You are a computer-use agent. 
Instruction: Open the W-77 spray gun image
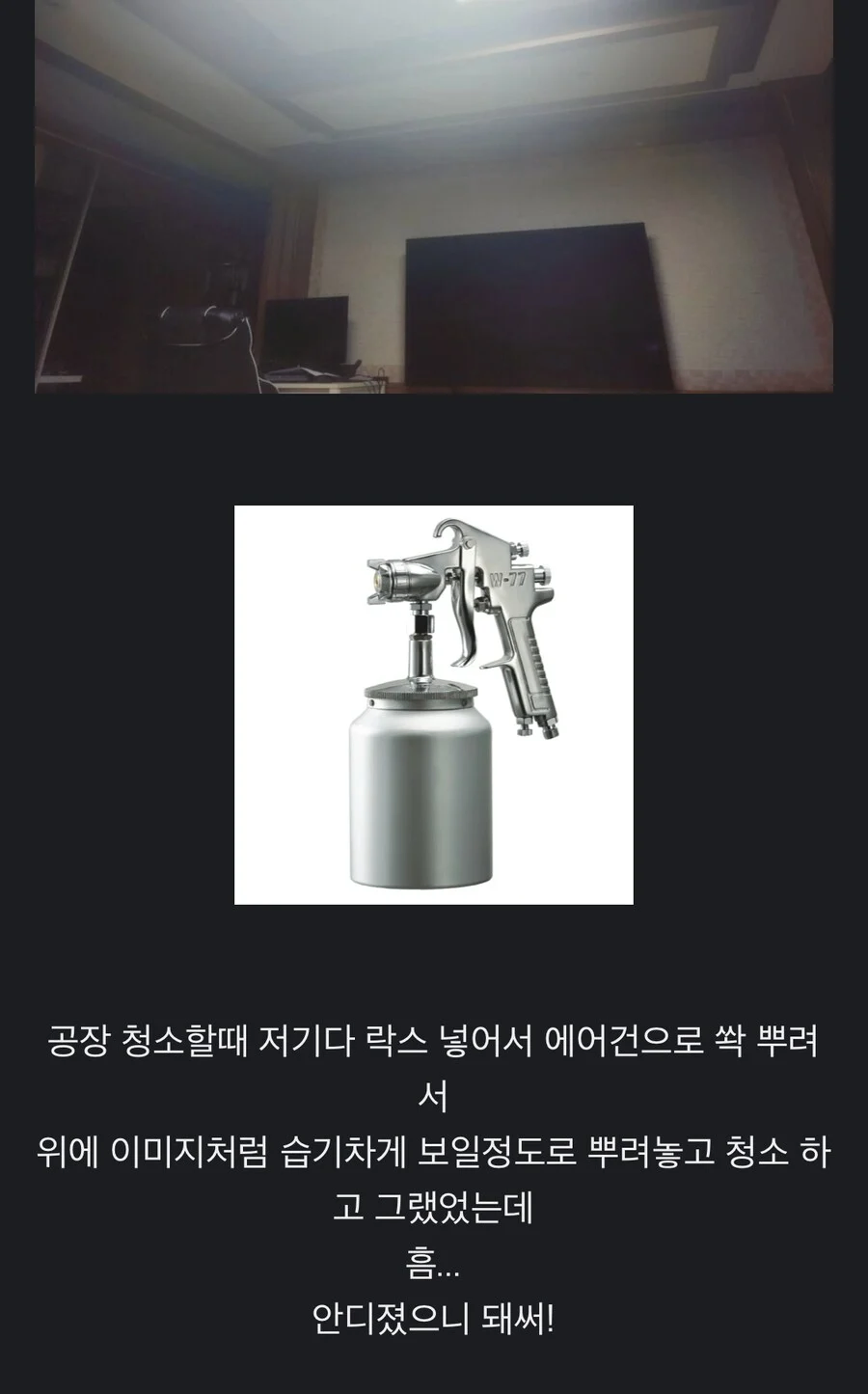click(x=434, y=704)
